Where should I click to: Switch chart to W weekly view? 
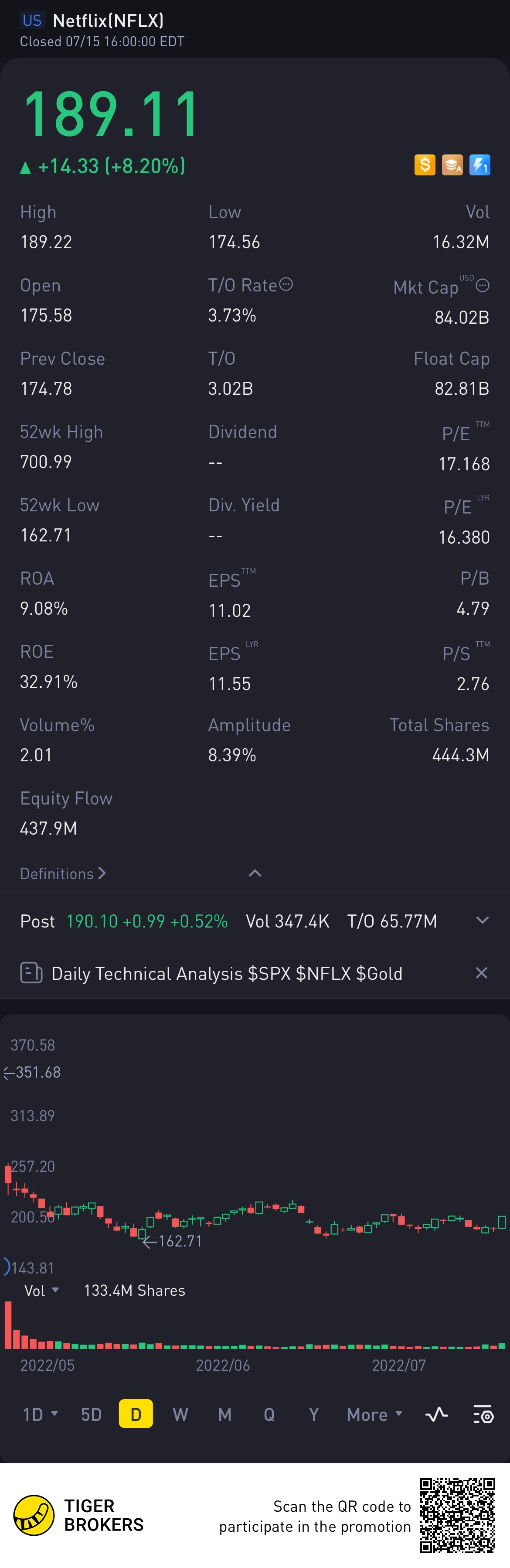[x=180, y=1414]
